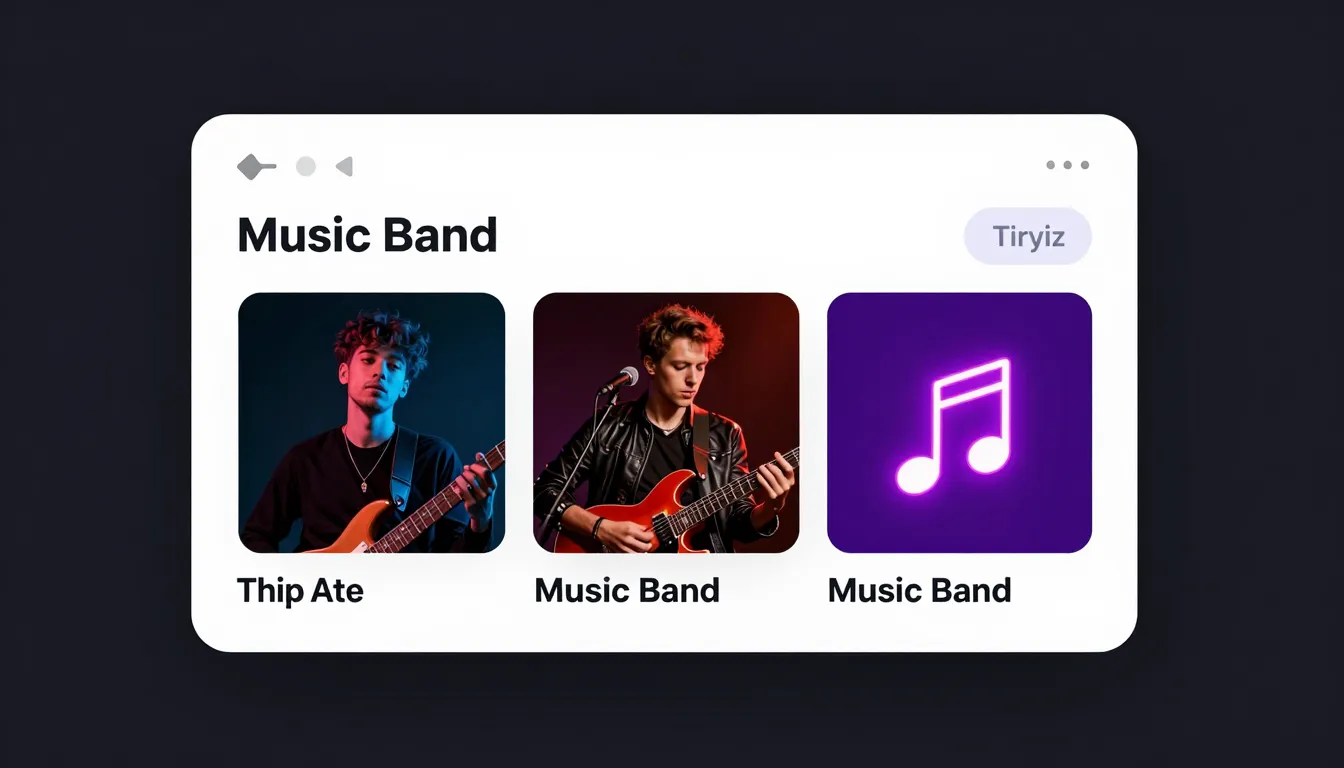Viewport: 1344px width, 768px height.
Task: Tap the Tiryiz chip
Action: (x=1027, y=237)
